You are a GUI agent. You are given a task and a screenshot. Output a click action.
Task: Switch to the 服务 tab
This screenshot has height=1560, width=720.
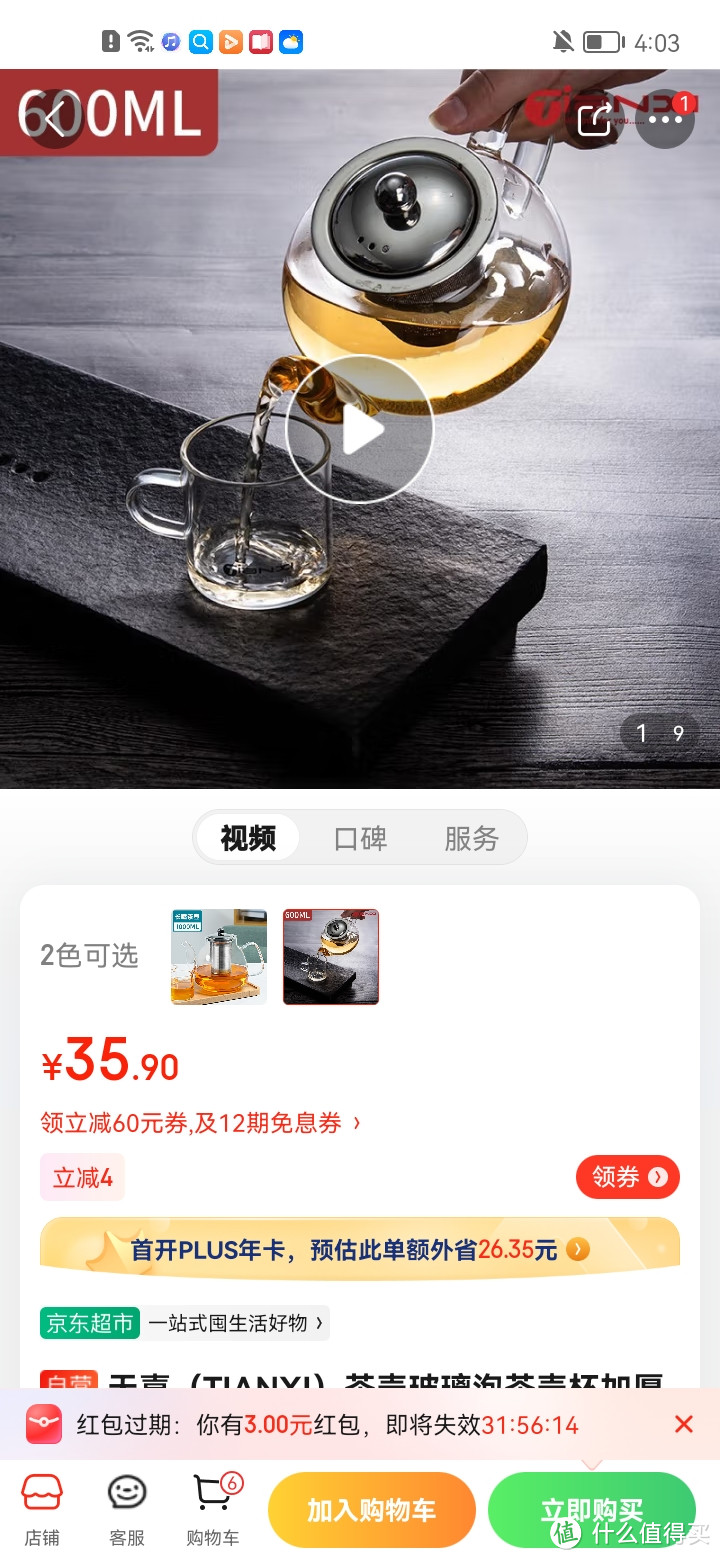click(x=472, y=838)
